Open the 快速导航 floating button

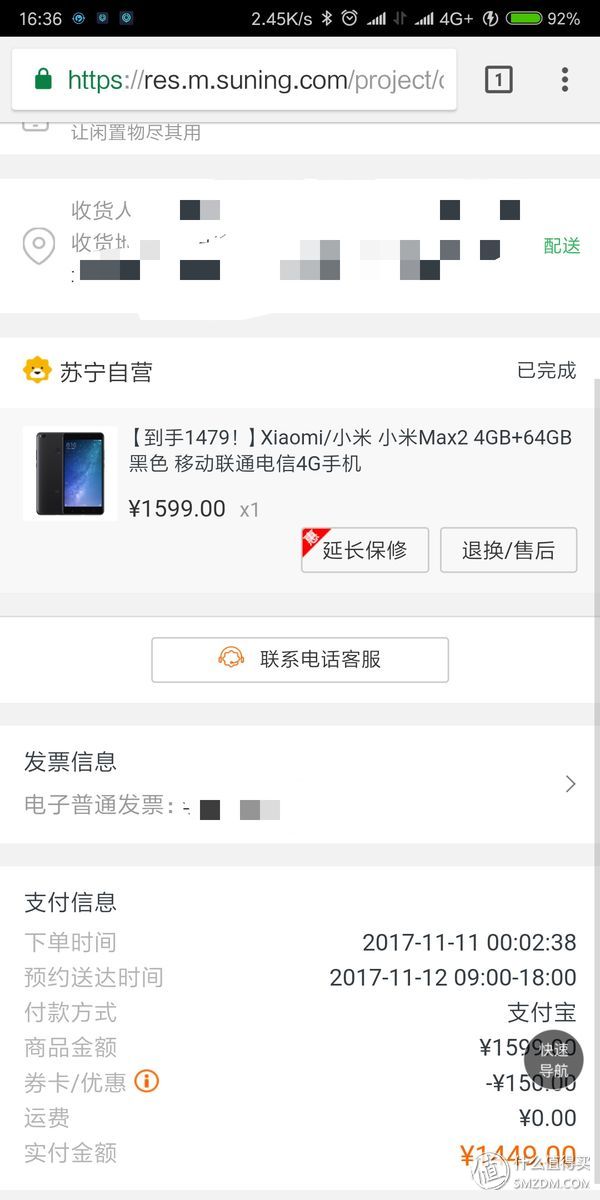coord(554,1059)
